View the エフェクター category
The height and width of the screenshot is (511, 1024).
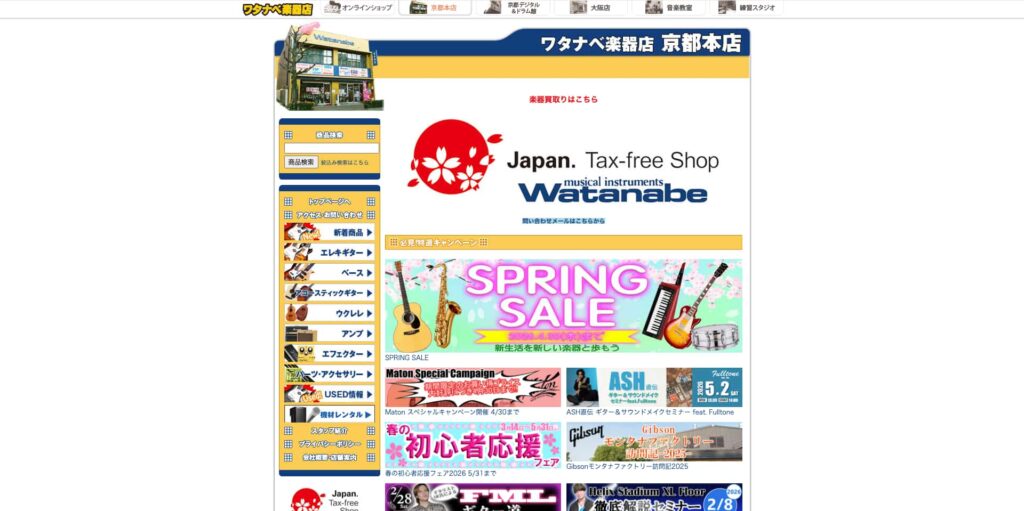click(x=330, y=354)
